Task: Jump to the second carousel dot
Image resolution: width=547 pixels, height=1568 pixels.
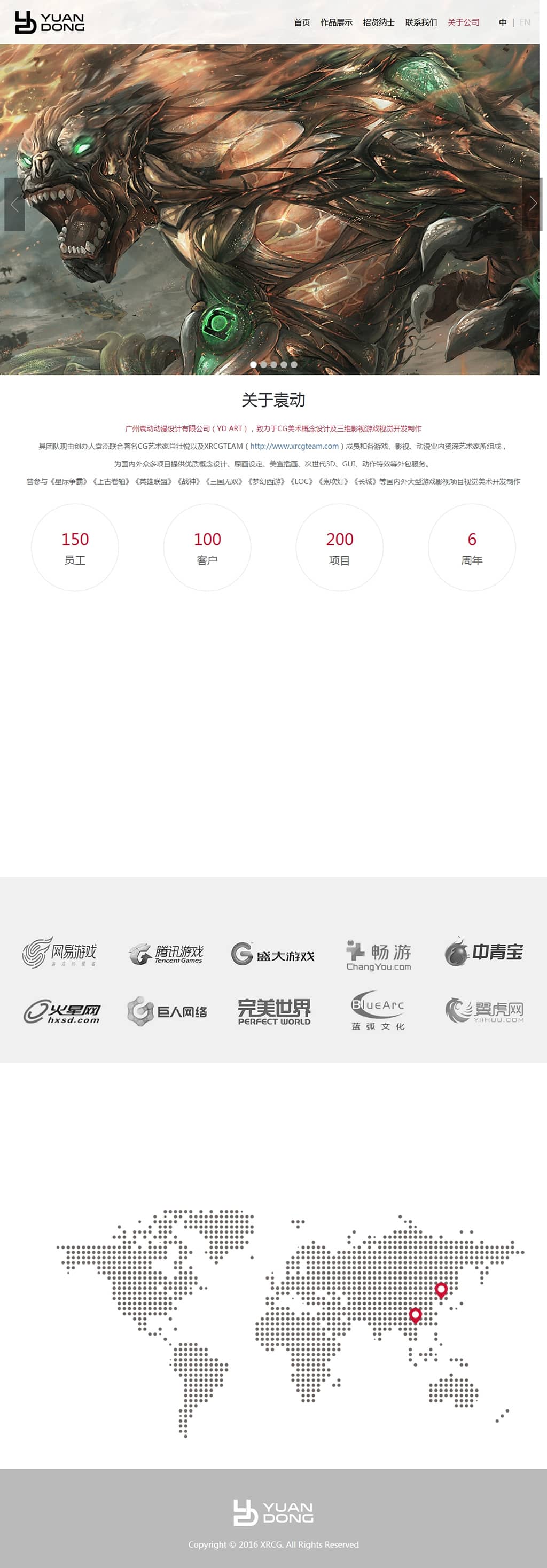Action: point(263,364)
